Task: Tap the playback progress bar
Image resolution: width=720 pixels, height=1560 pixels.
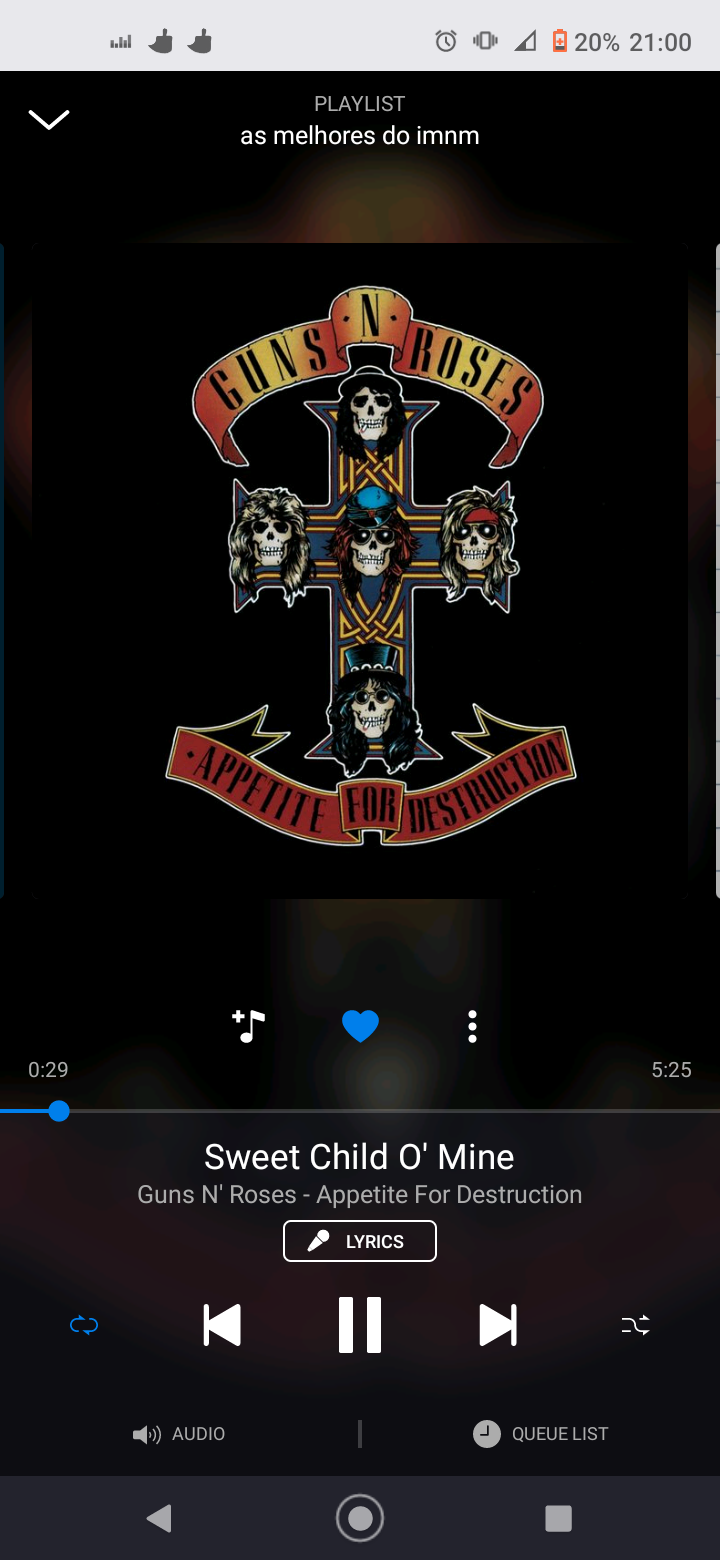Action: point(360,1111)
